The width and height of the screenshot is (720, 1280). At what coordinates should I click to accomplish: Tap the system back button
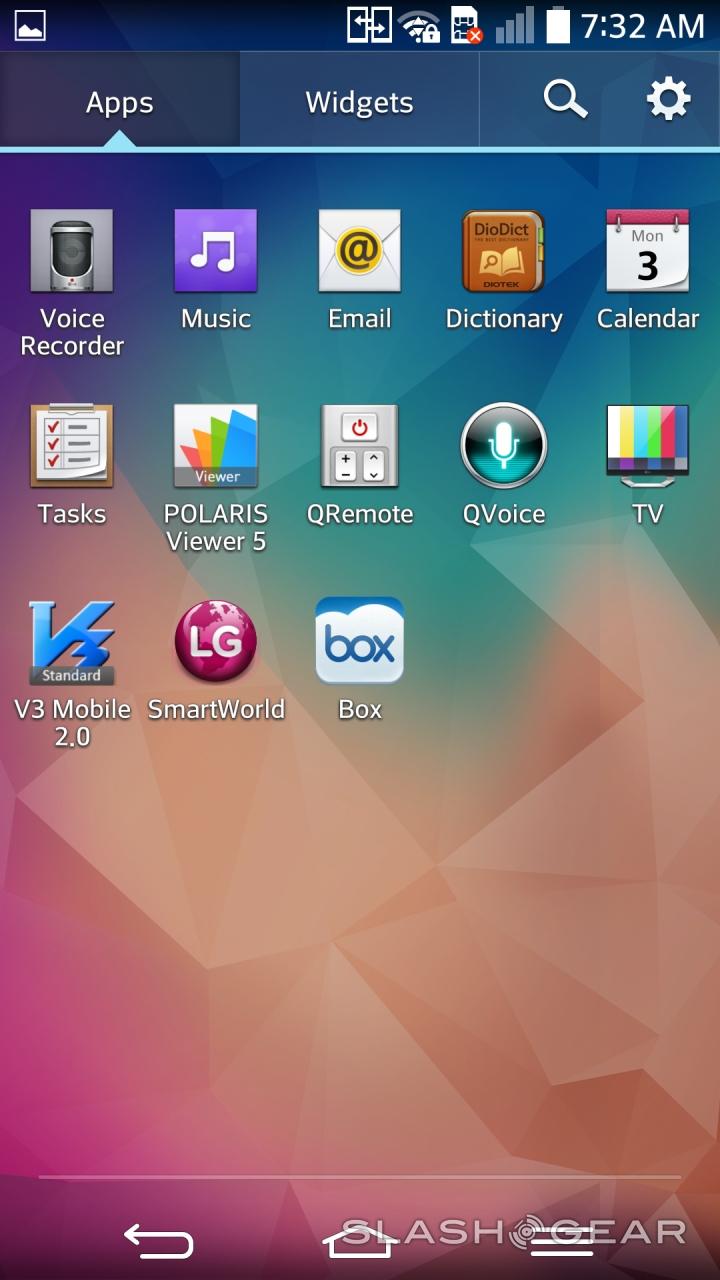[x=158, y=1241]
